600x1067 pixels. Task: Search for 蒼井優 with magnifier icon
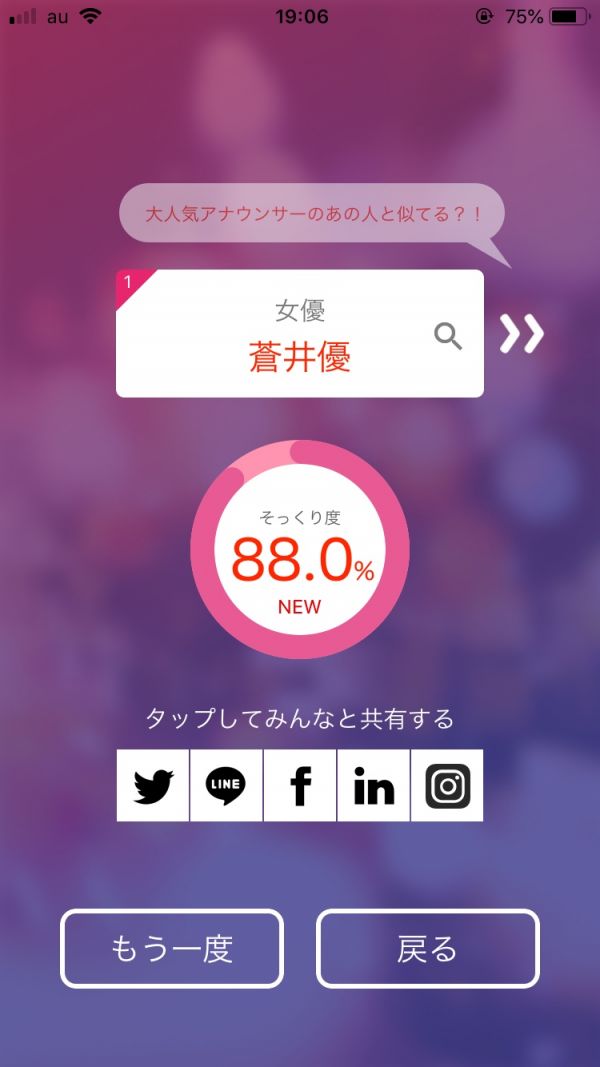pyautogui.click(x=448, y=336)
